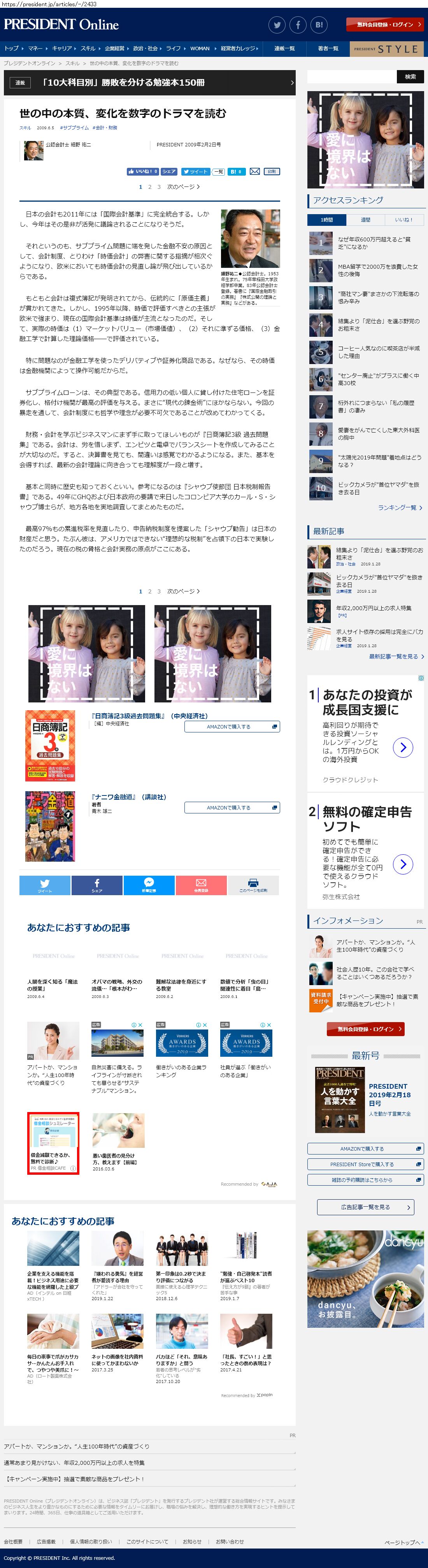This screenshot has height=1568, width=428.
Task: Tap the red 無料会員登録・ログイン header button
Action: click(385, 25)
